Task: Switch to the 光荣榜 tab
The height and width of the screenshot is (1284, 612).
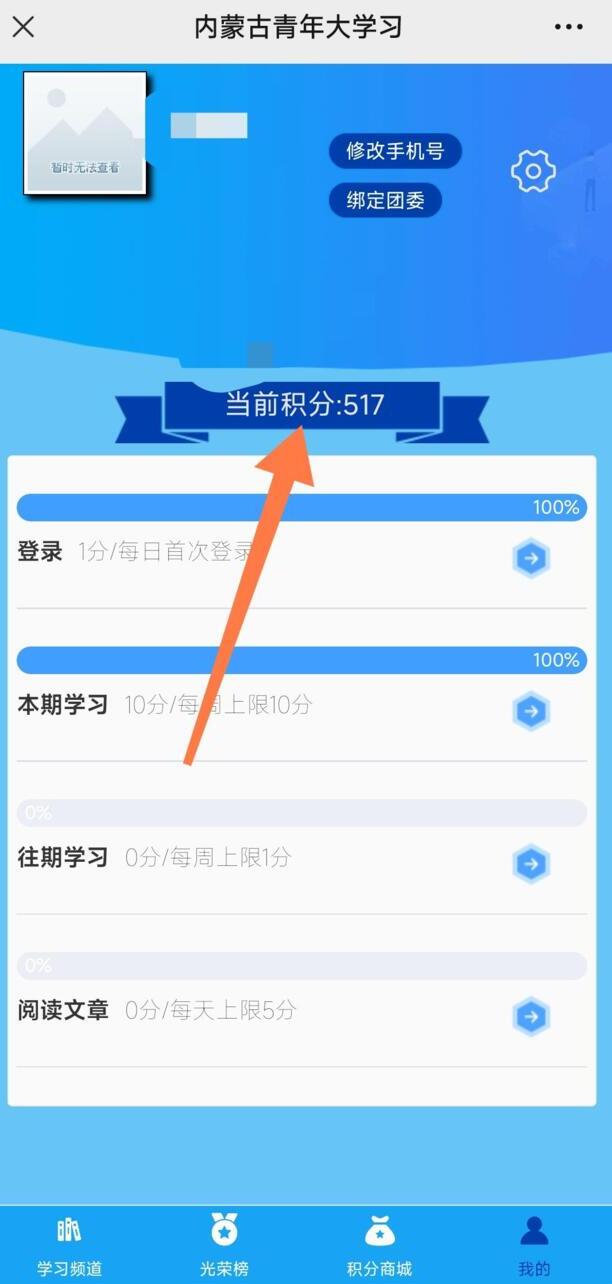Action: point(224,1245)
